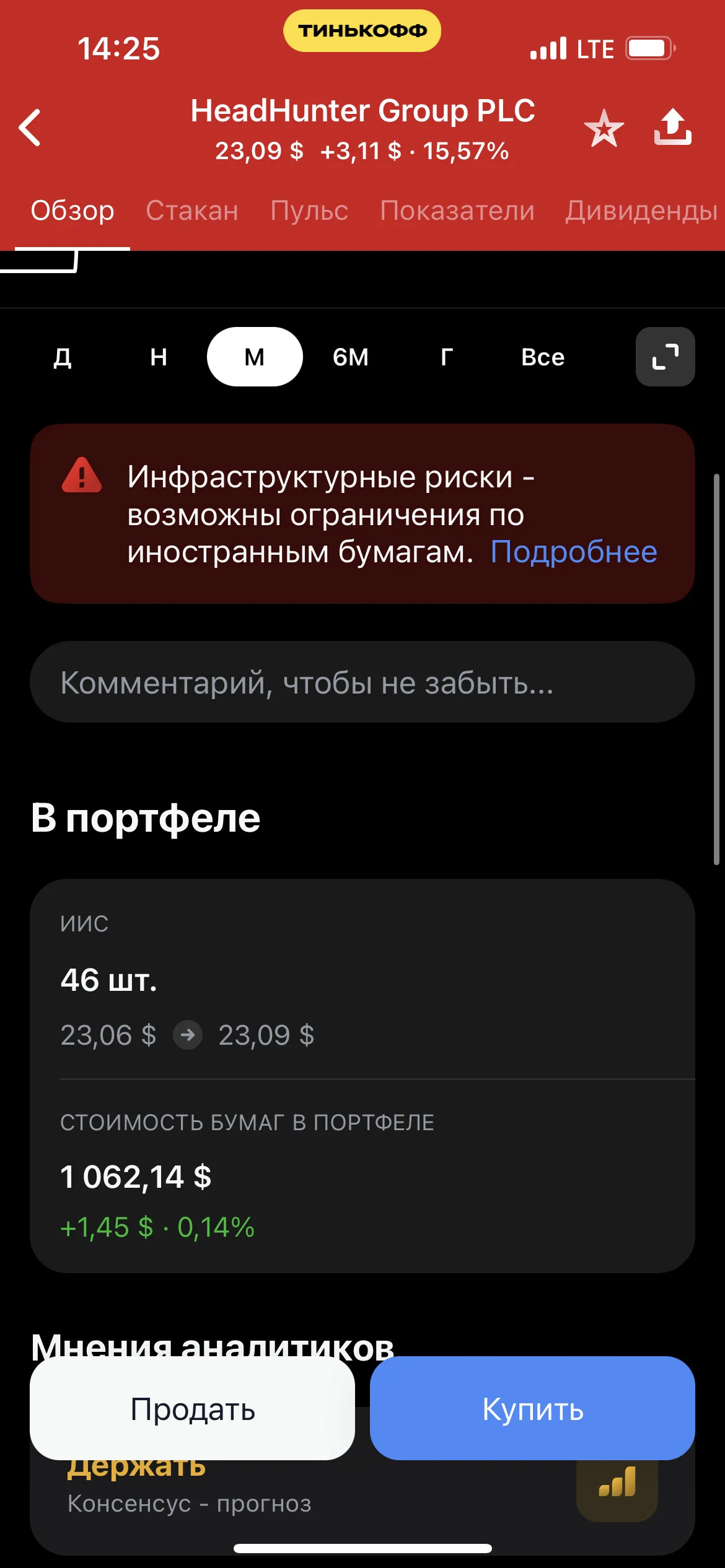Choose the Г chart period
Viewport: 725px width, 1568px height.
click(x=447, y=357)
